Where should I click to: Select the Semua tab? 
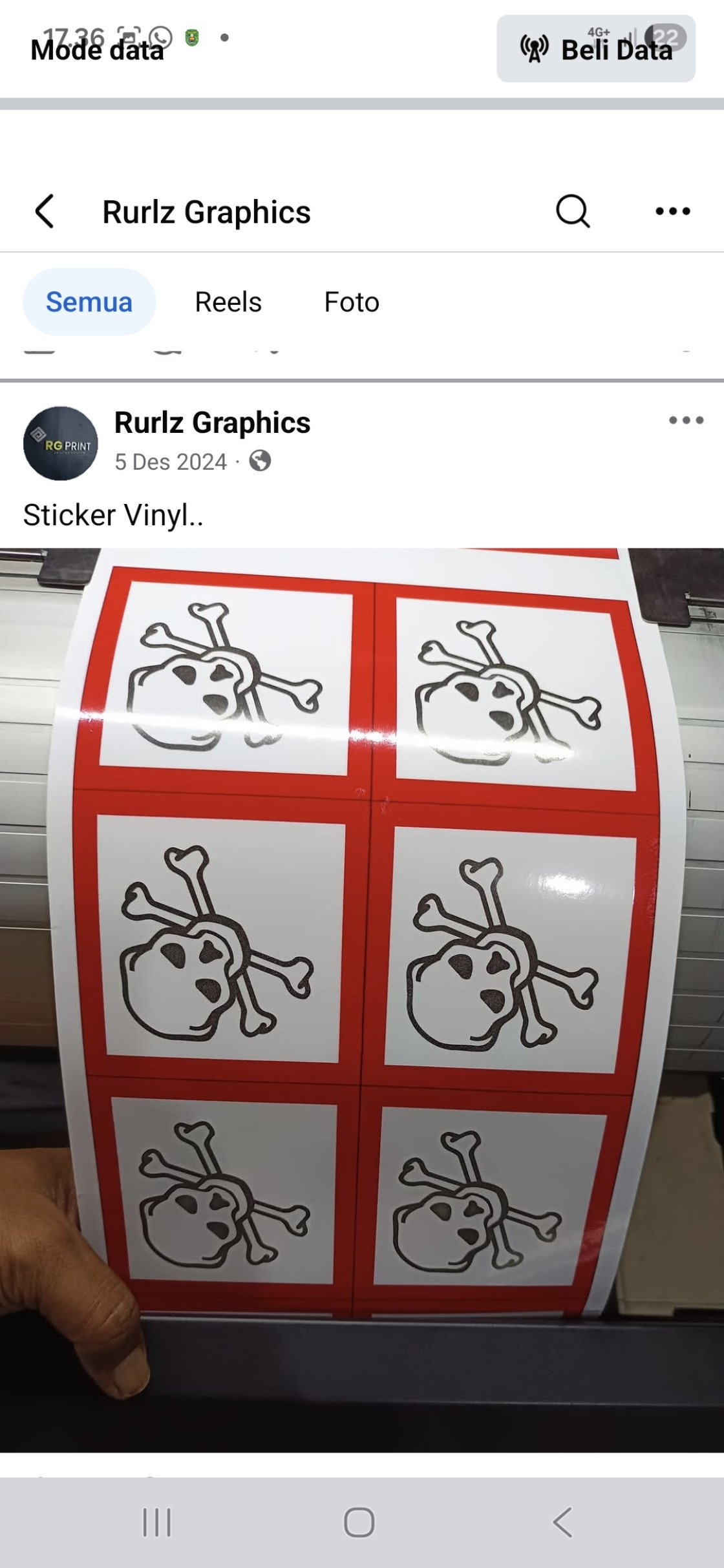tap(89, 302)
